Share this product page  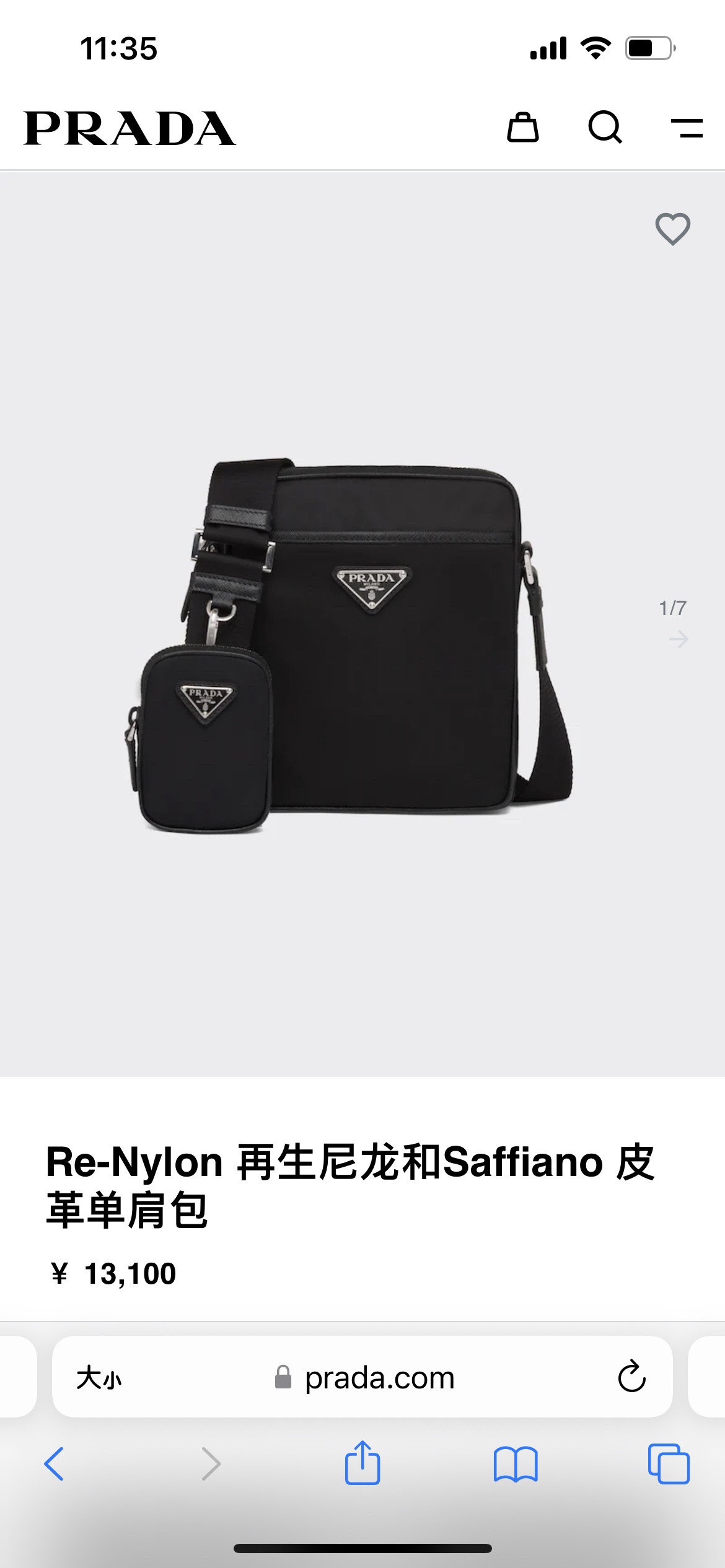362,1463
